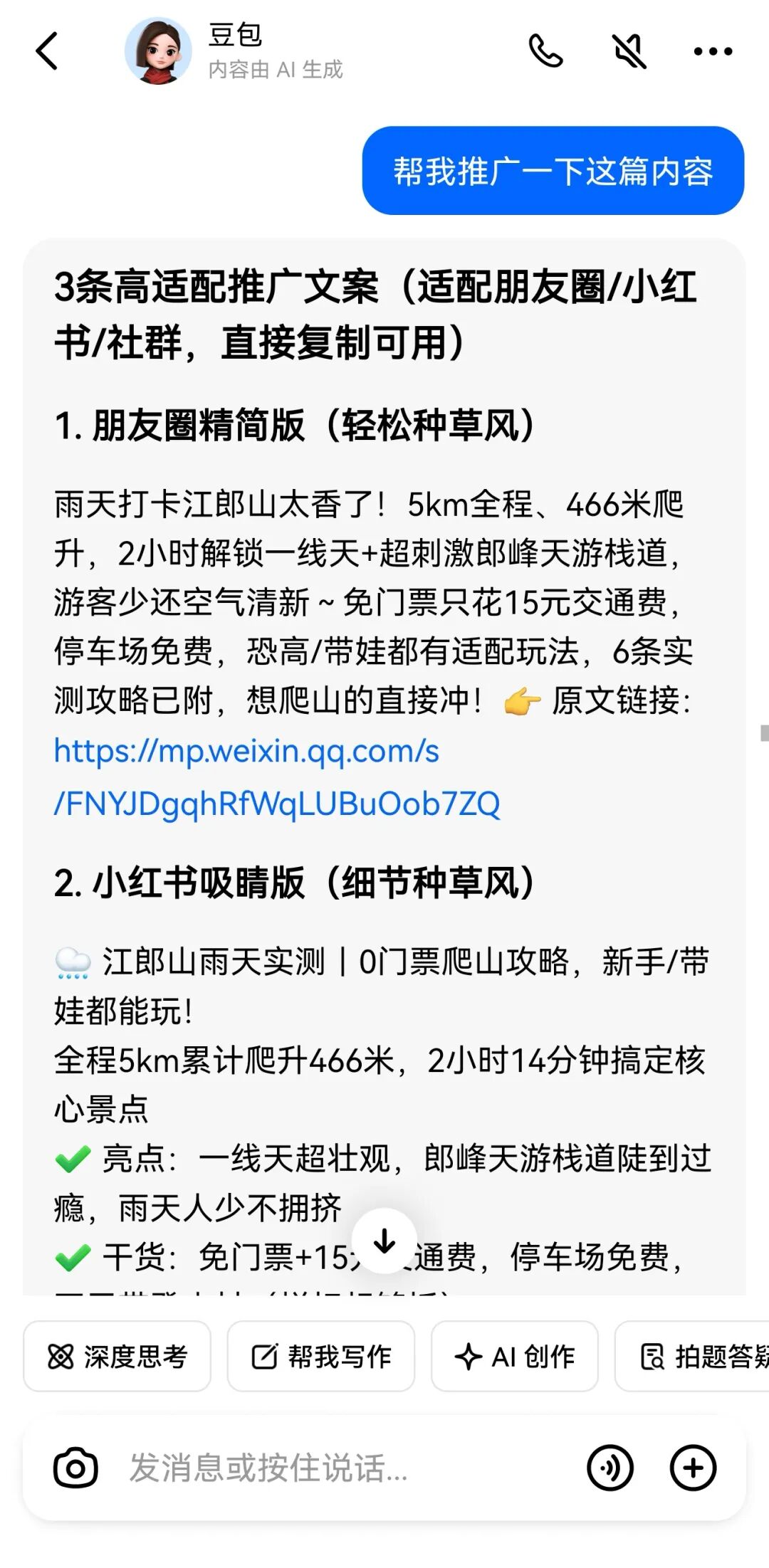Screen dimensions: 769x1568
Task: Open the plus attachments menu
Action: click(693, 1468)
